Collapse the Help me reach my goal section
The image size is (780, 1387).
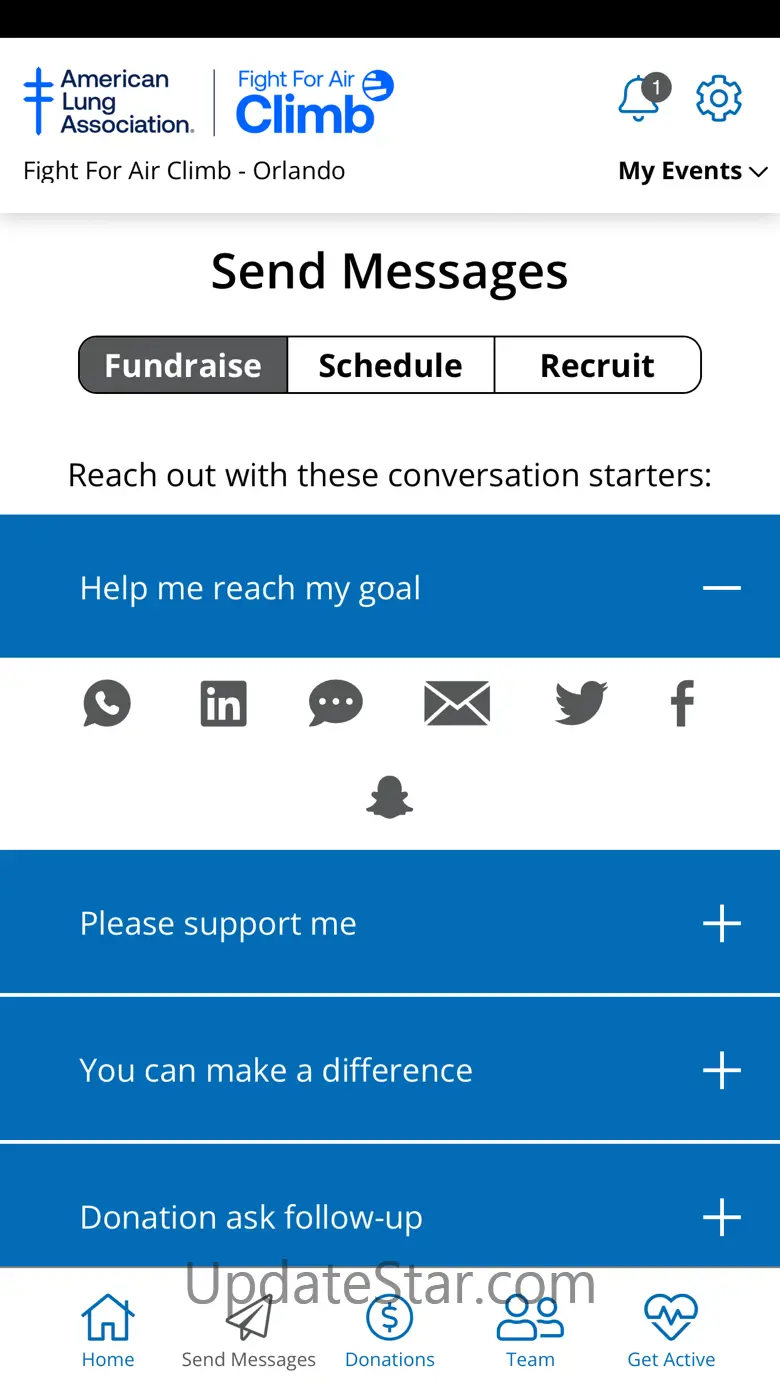(721, 588)
